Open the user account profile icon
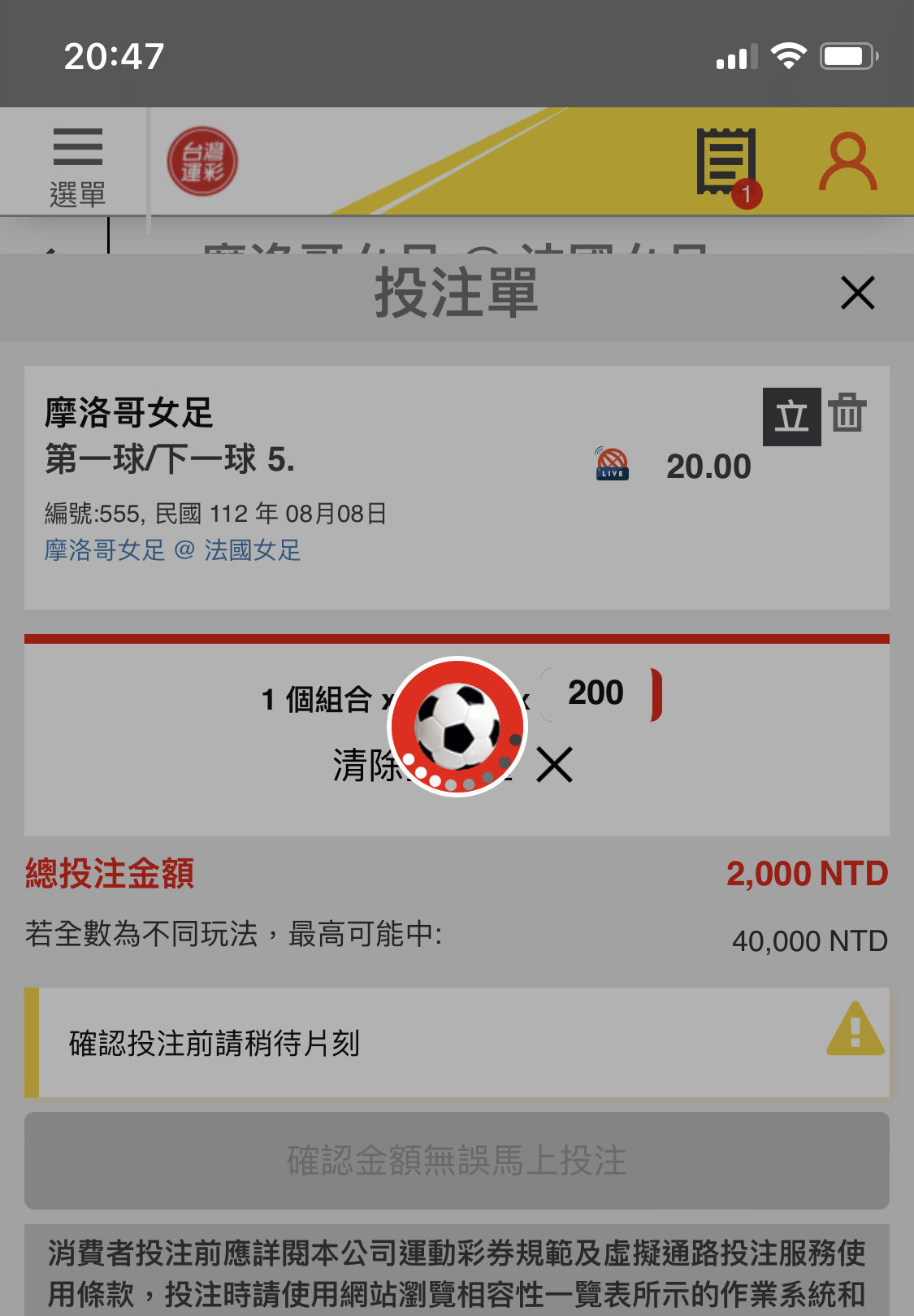The image size is (914, 1316). 847,163
